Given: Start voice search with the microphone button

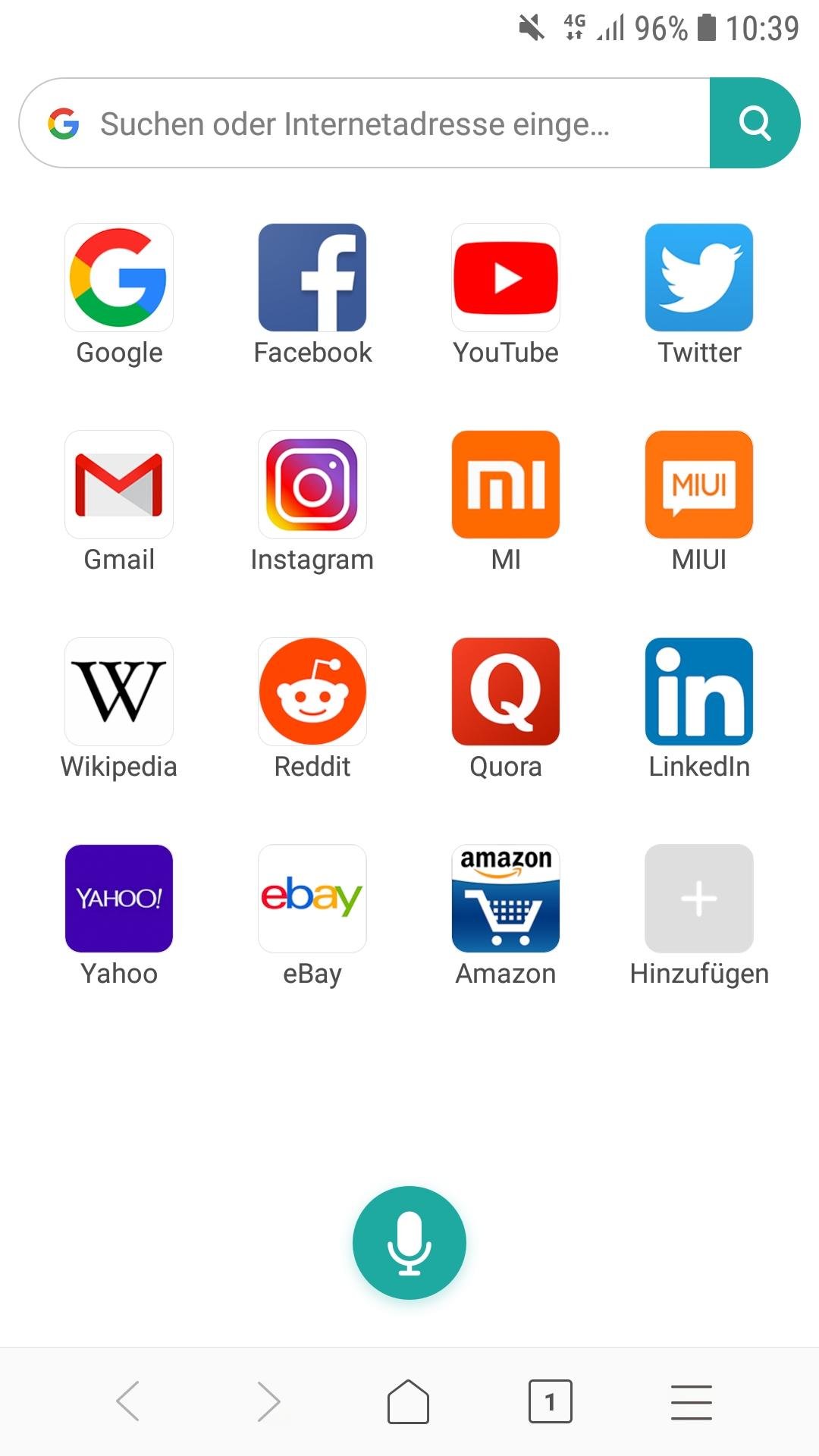Looking at the screenshot, I should 409,1242.
